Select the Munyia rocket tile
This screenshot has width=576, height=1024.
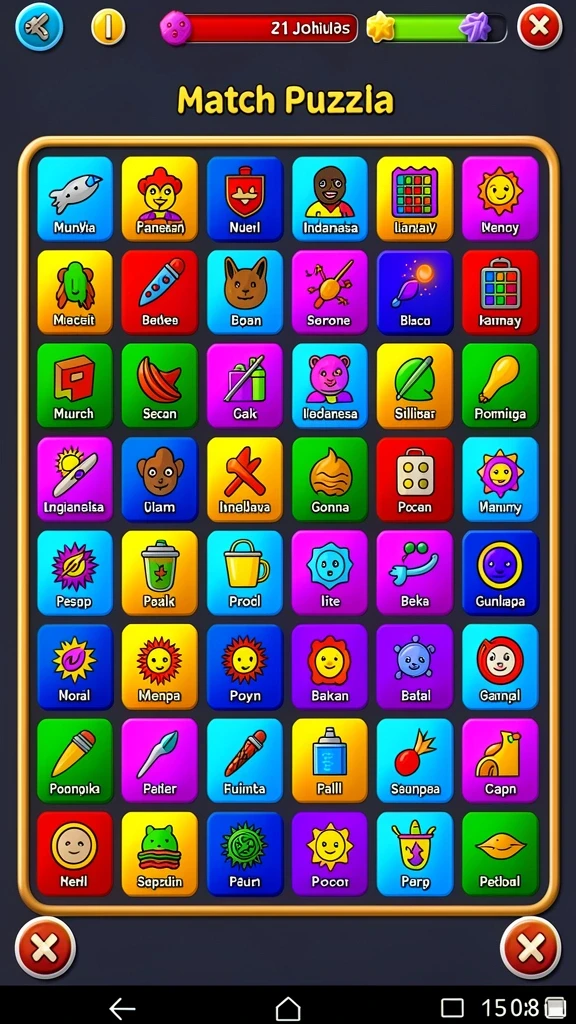75,199
